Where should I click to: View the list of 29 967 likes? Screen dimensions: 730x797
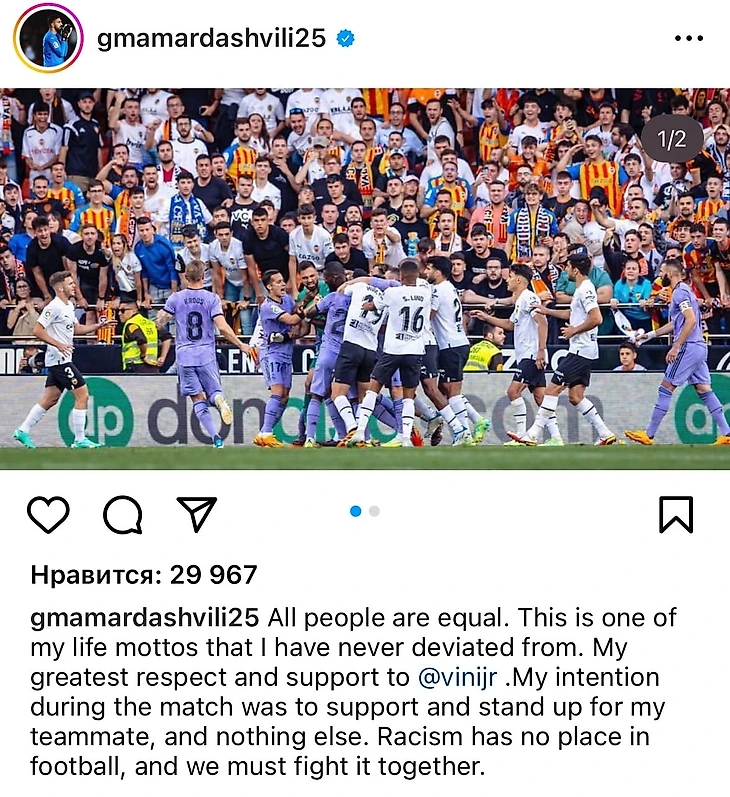pyautogui.click(x=144, y=575)
